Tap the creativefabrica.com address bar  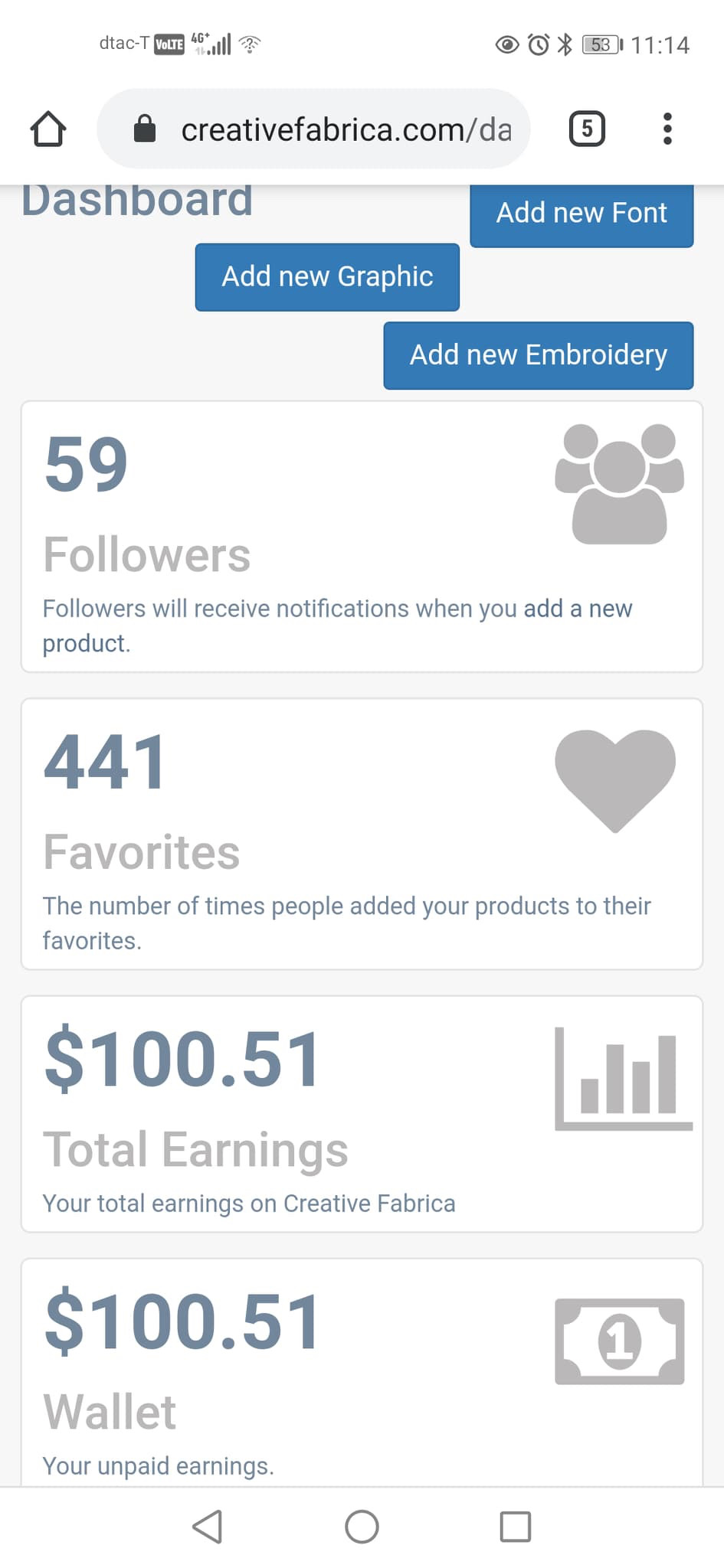click(x=313, y=129)
